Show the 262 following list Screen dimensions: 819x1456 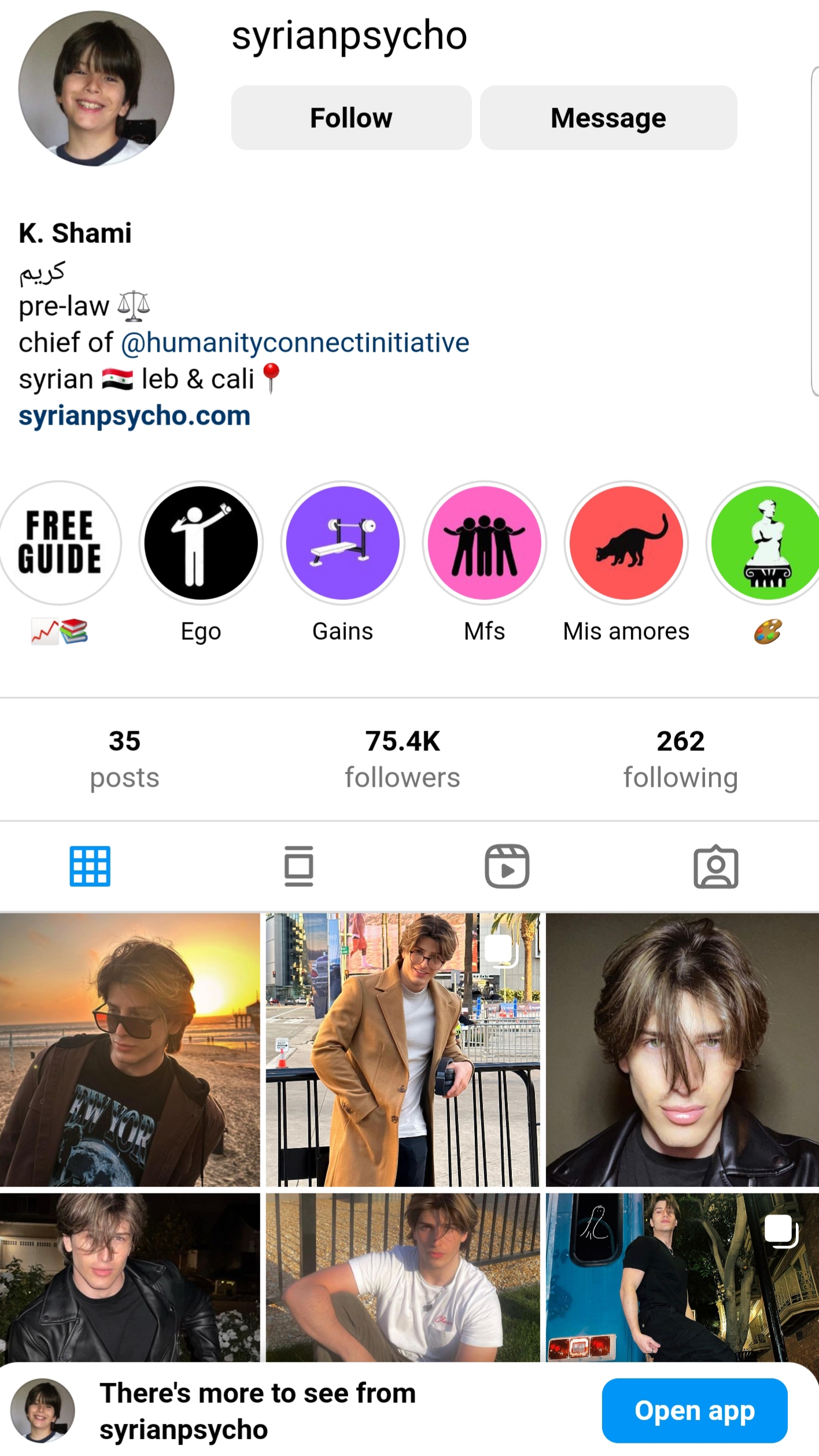680,758
